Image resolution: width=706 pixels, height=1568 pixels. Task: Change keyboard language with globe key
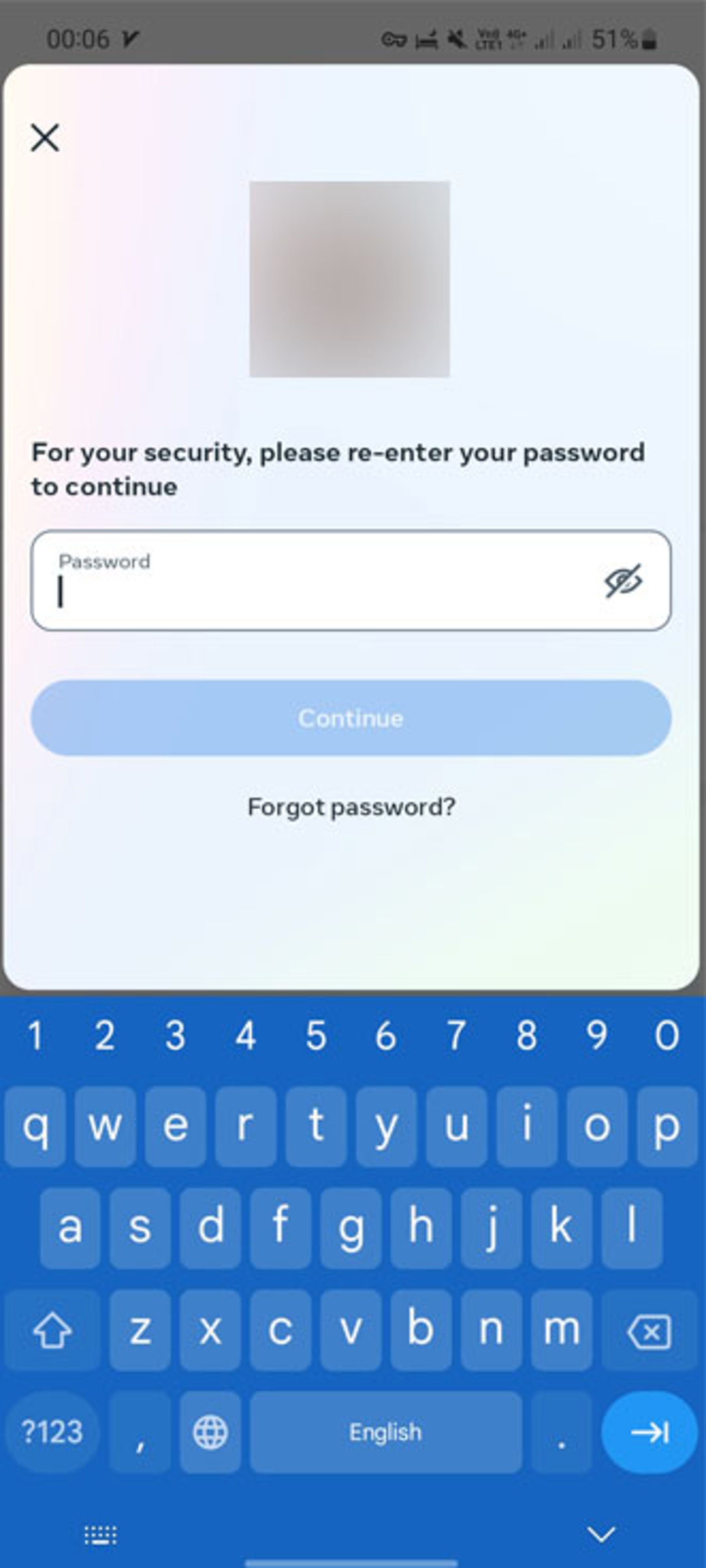[x=211, y=1432]
